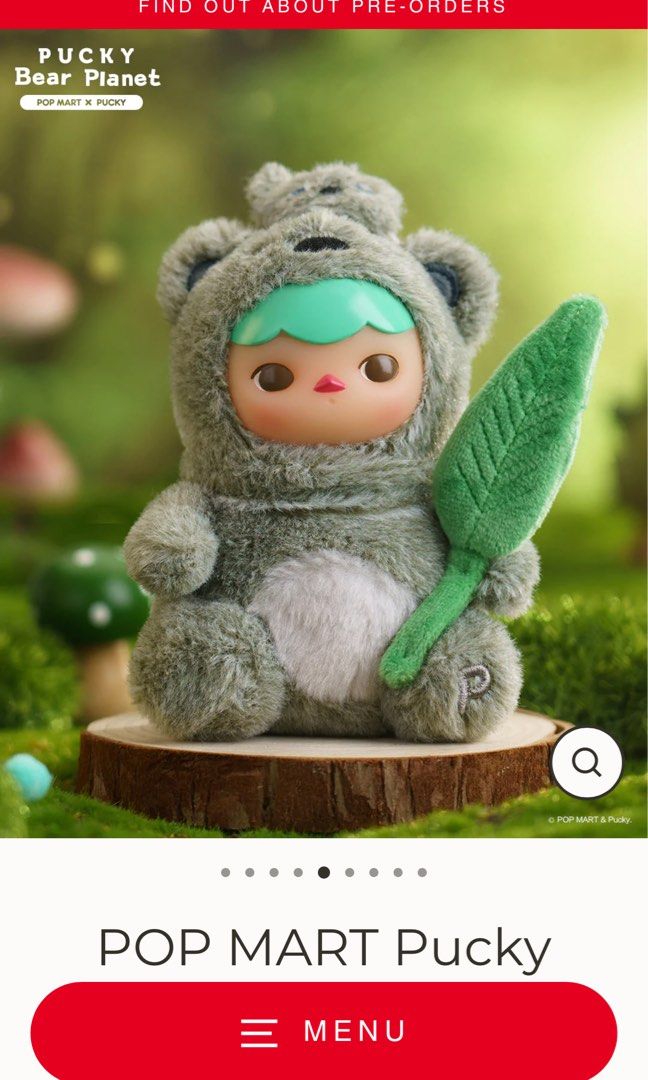This screenshot has height=1080, width=648.
Task: Zoom the product image with the magnifier icon
Action: point(587,763)
